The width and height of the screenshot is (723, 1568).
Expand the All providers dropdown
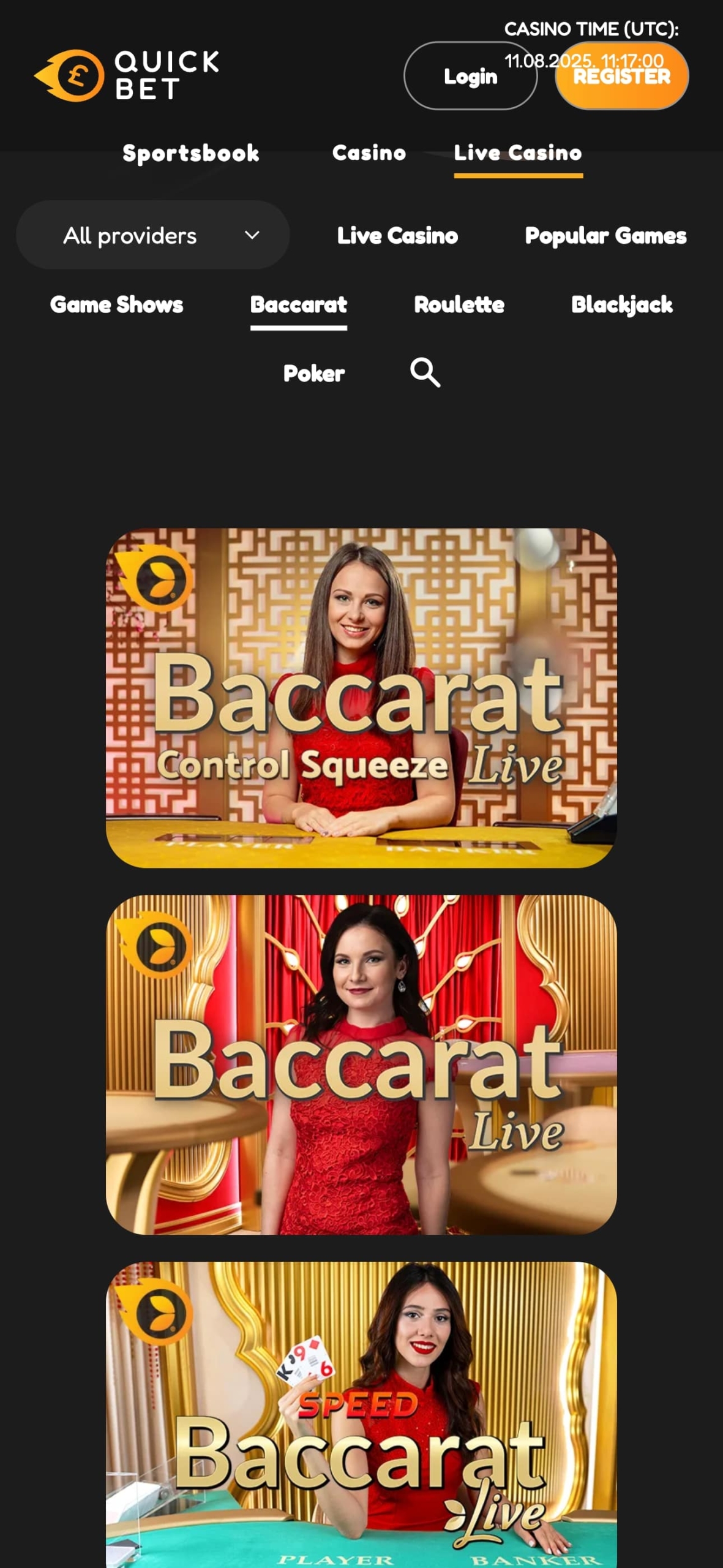[x=153, y=235]
